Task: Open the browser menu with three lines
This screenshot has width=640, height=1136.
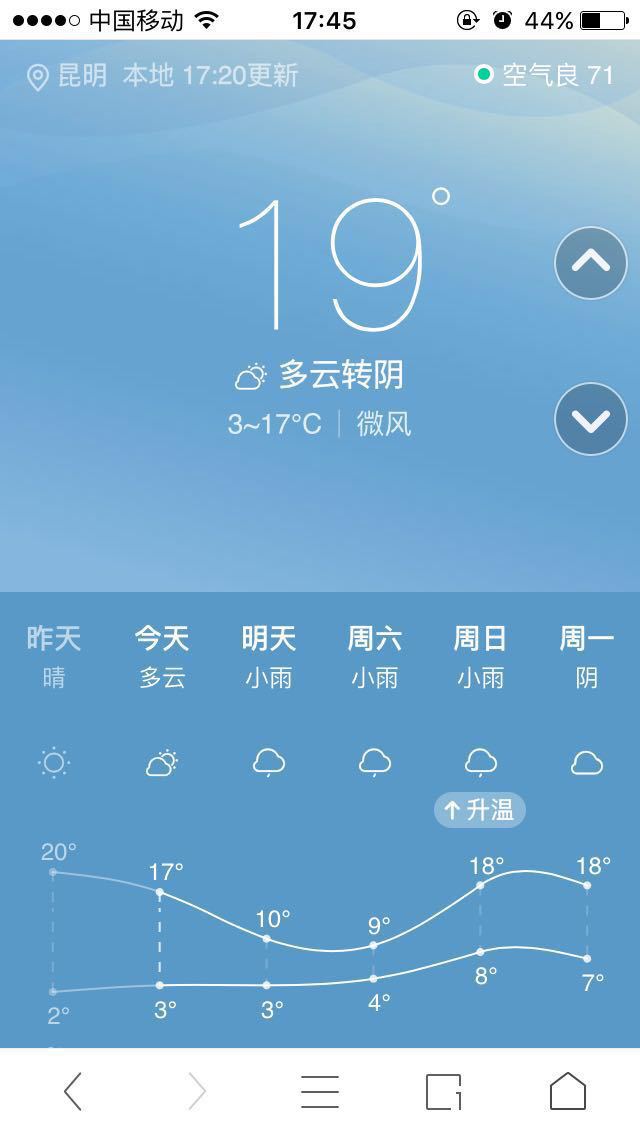Action: [x=320, y=1091]
